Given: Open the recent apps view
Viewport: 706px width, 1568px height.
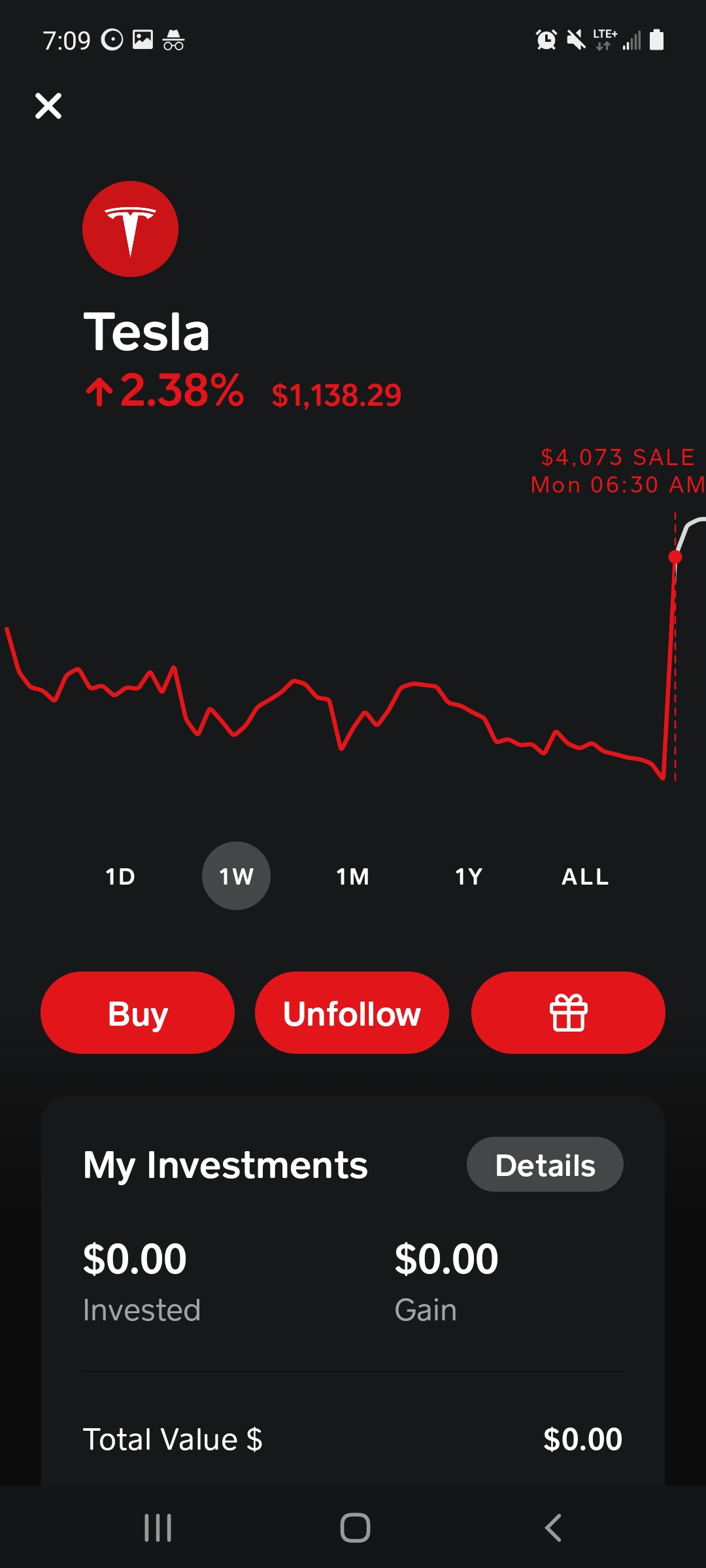Looking at the screenshot, I should coord(158,1527).
